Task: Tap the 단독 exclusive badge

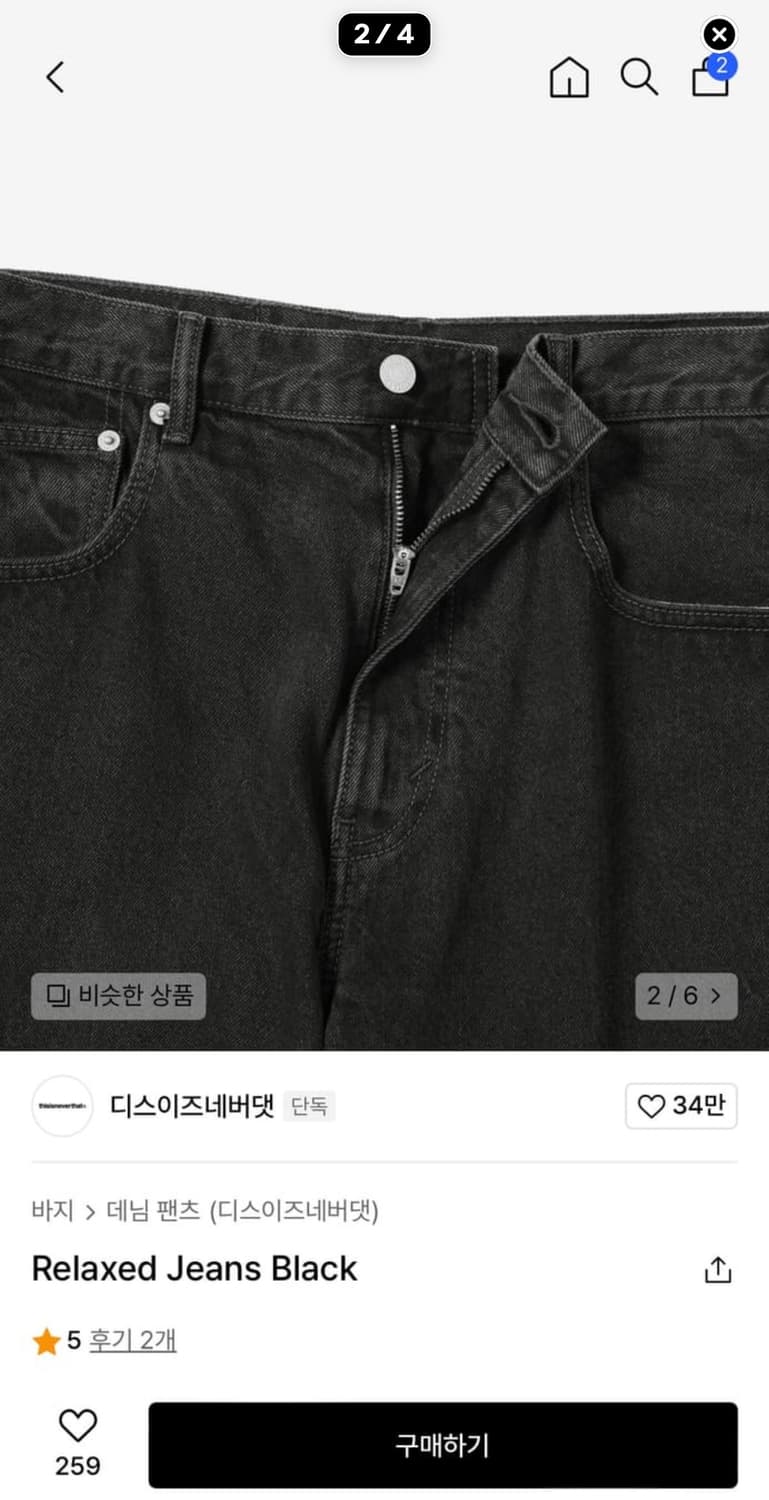Action: [x=309, y=1107]
